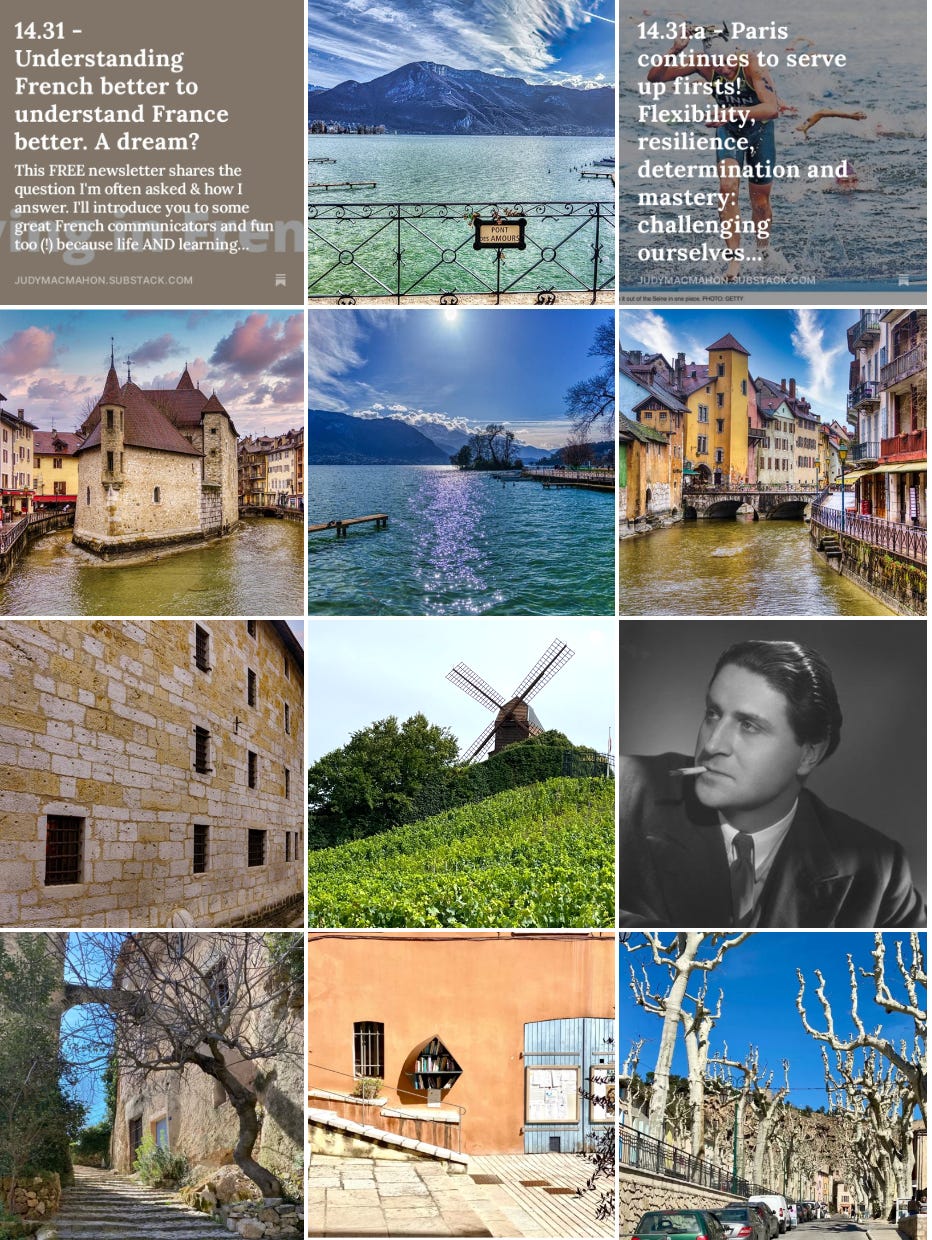This screenshot has width=932, height=1240.
Task: Open the Pont des Amours lake railing photo
Action: click(461, 150)
